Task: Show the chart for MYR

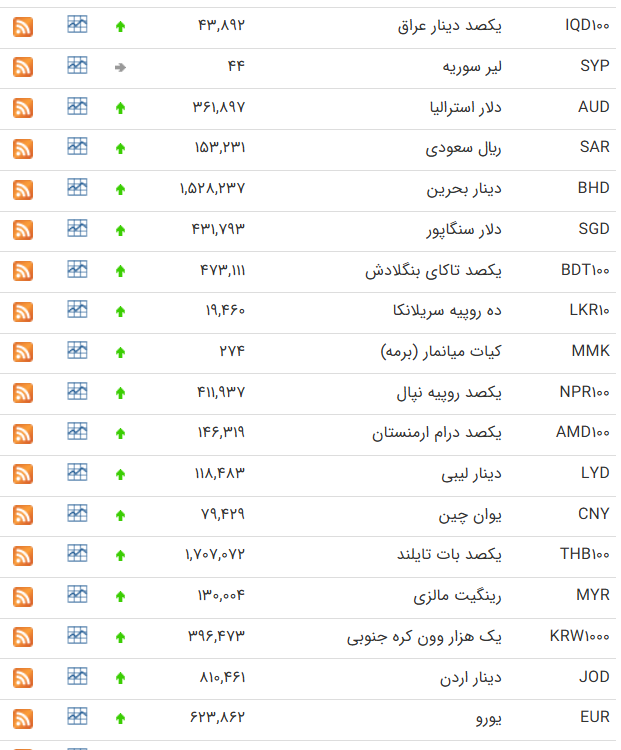Action: tap(77, 594)
